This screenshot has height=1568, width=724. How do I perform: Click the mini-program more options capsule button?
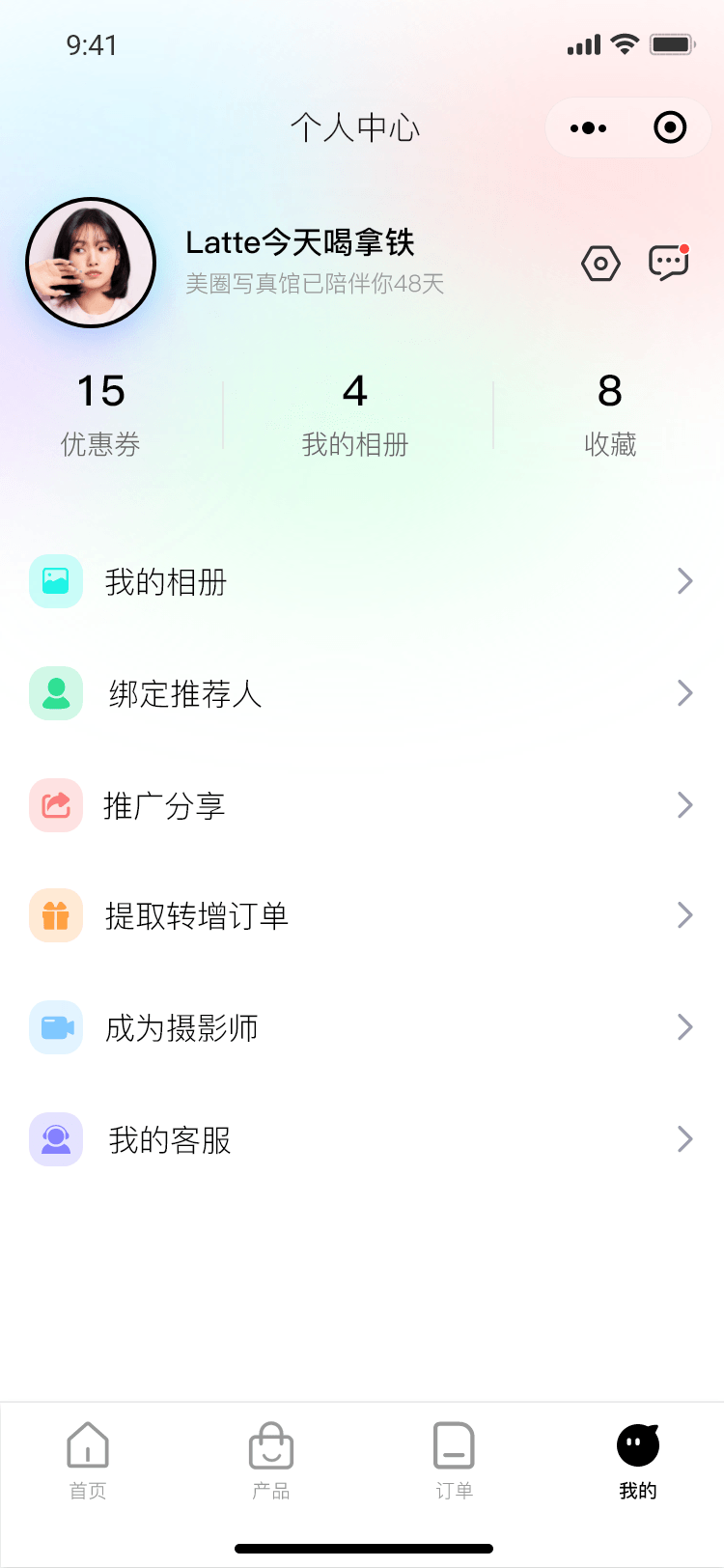pos(588,126)
